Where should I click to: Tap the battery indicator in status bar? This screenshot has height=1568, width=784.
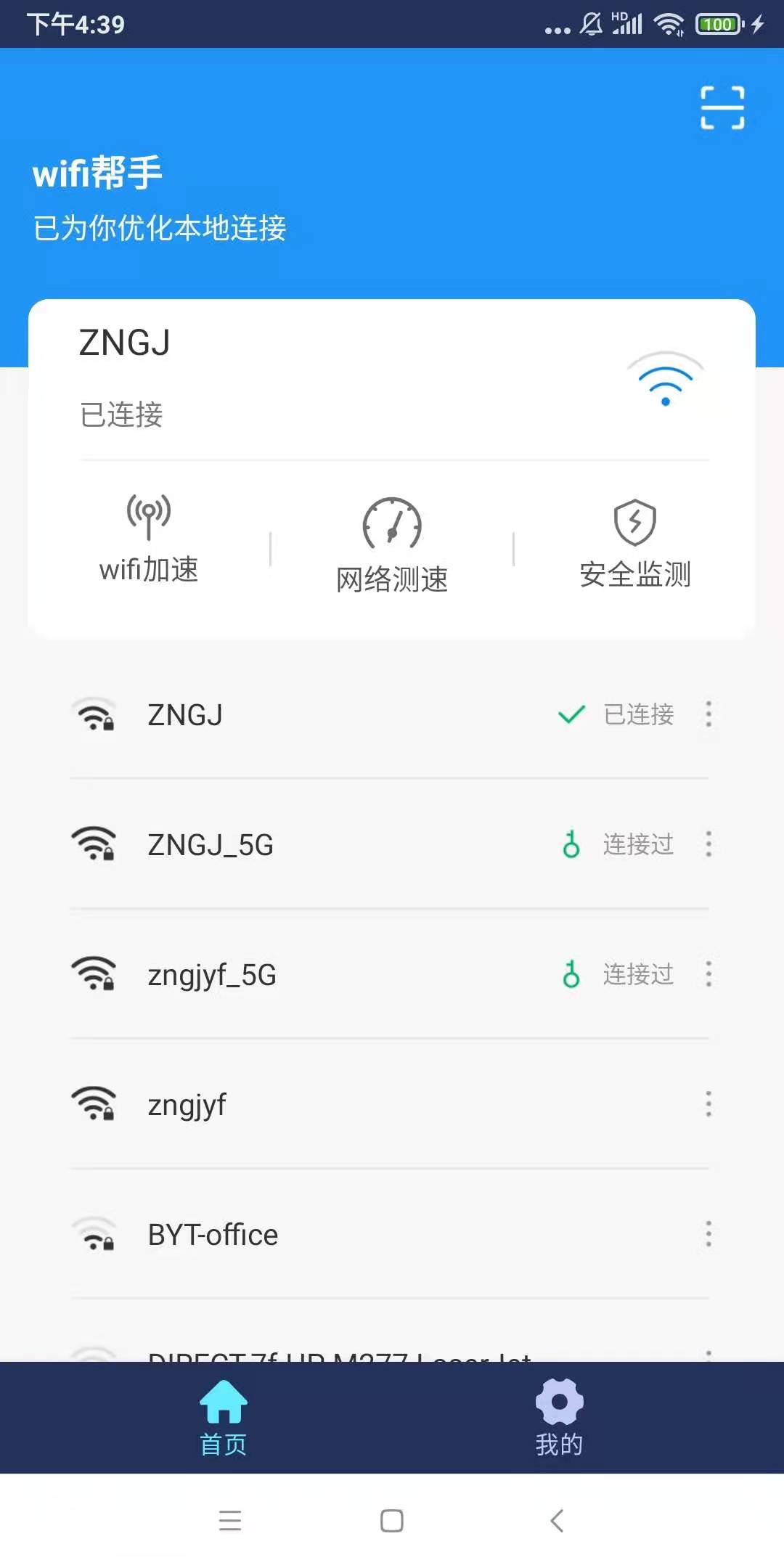coord(717,24)
